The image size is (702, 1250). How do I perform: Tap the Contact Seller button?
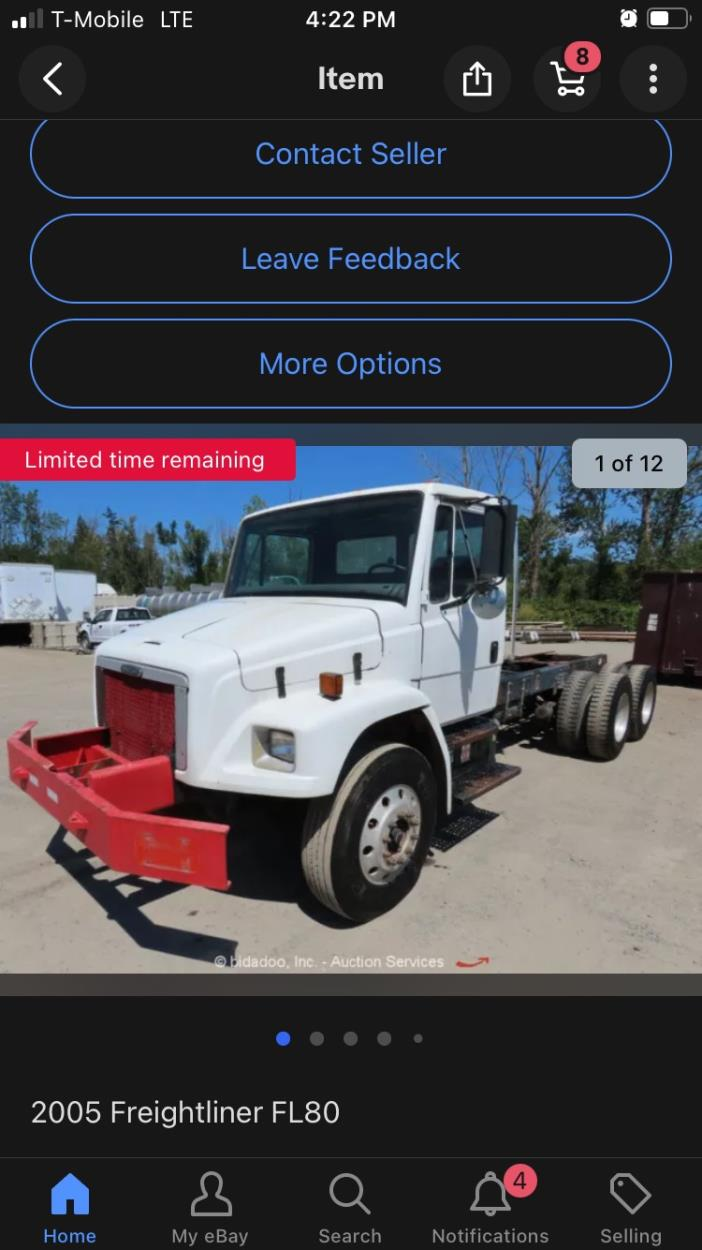point(350,154)
